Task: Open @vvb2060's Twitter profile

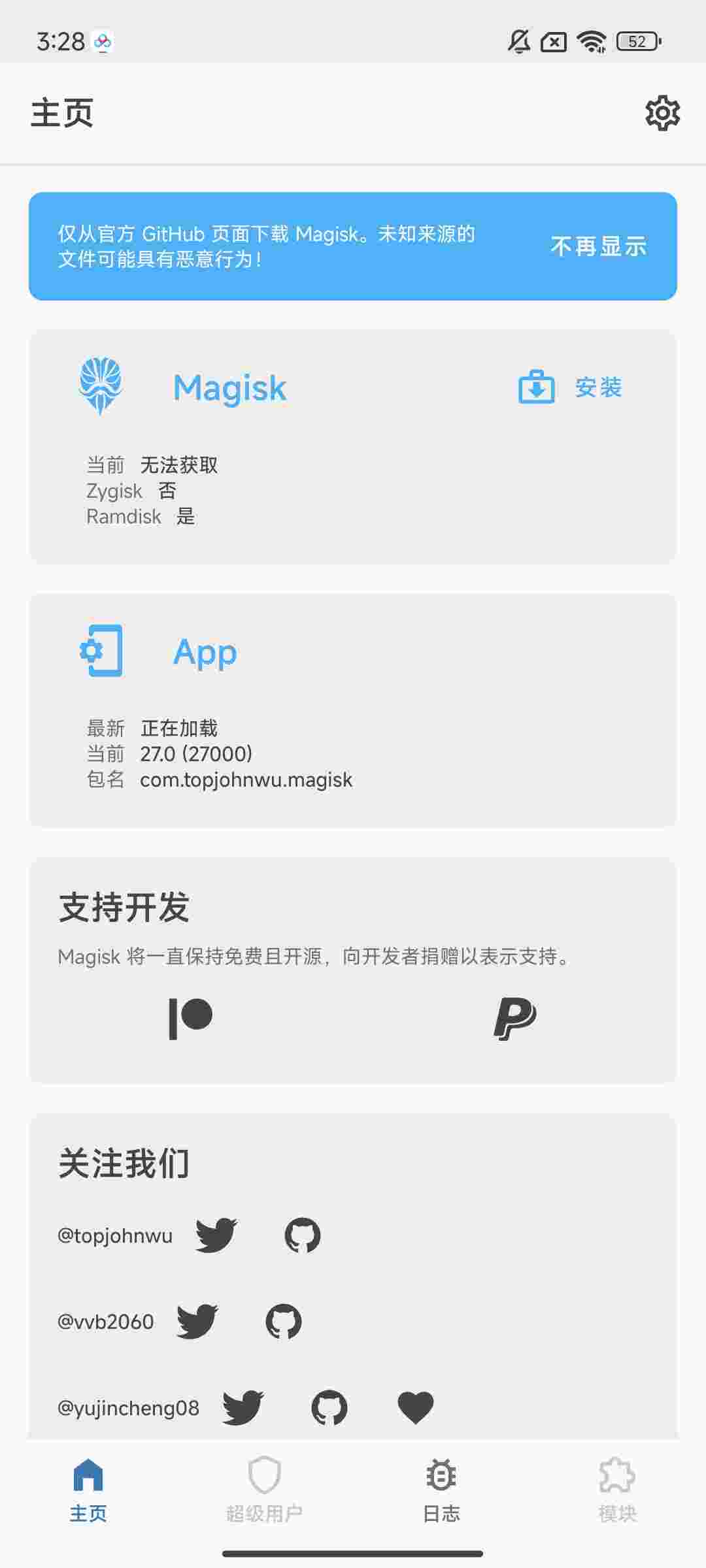Action: [x=197, y=1321]
